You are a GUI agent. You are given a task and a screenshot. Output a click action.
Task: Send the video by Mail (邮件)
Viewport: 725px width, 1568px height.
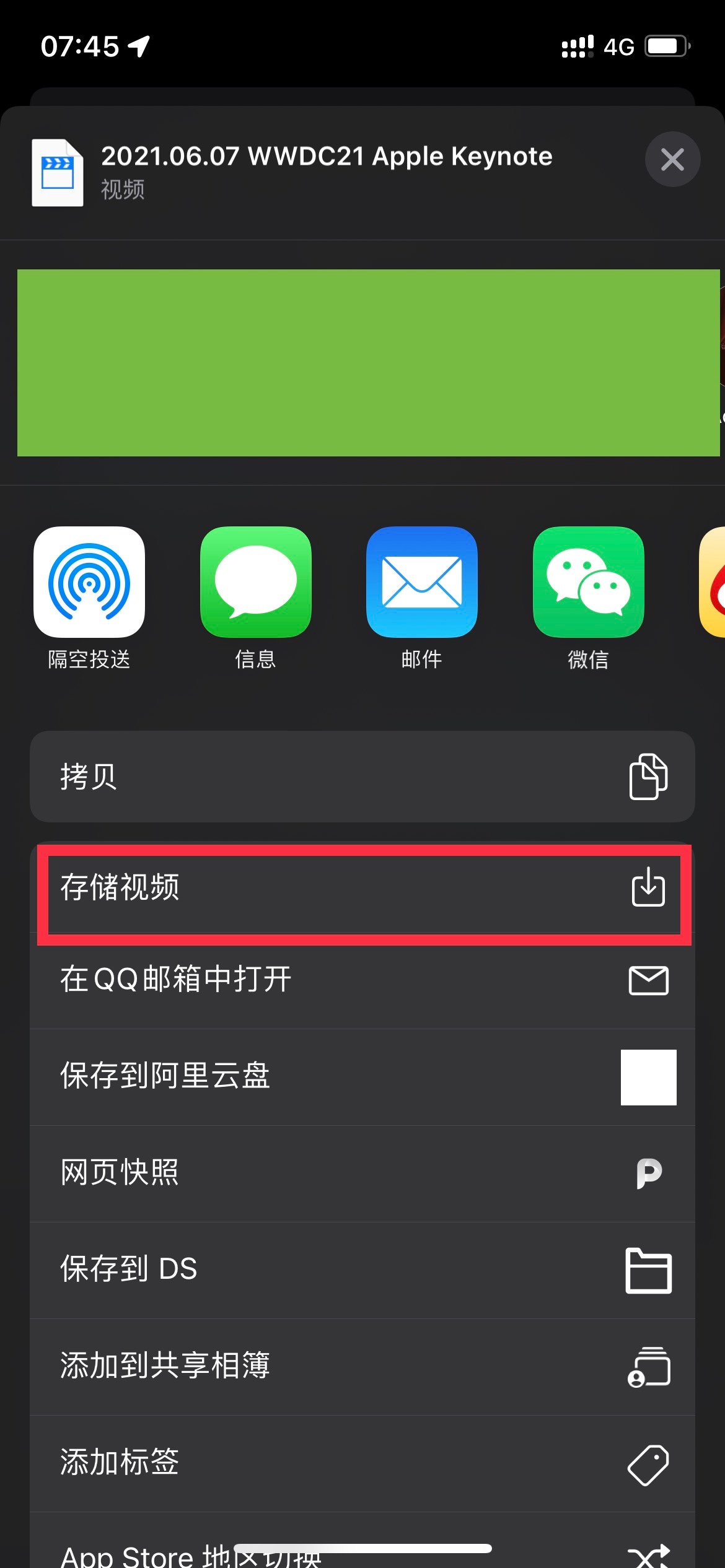click(421, 582)
